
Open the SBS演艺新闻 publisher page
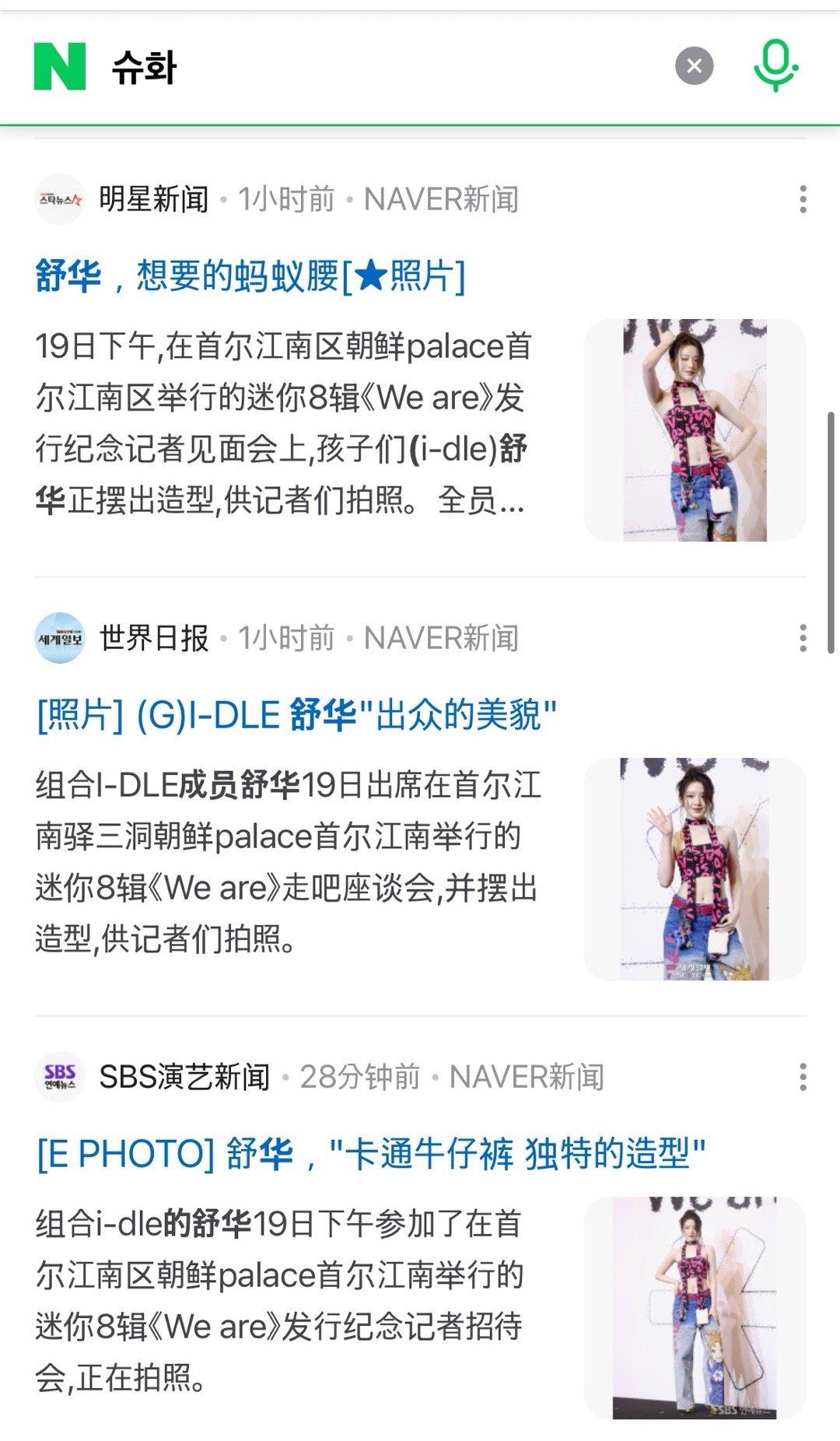click(x=184, y=1077)
